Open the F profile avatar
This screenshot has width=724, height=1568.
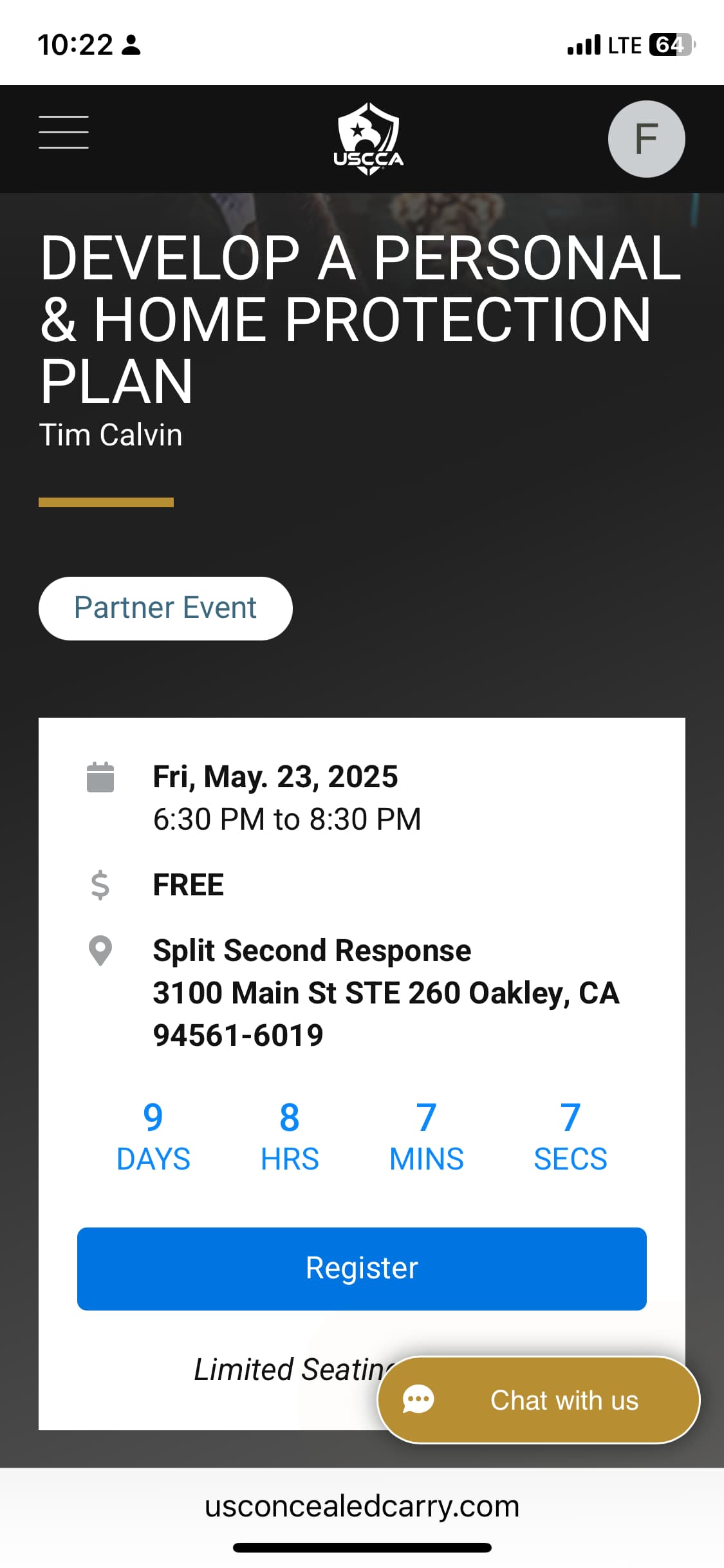646,139
